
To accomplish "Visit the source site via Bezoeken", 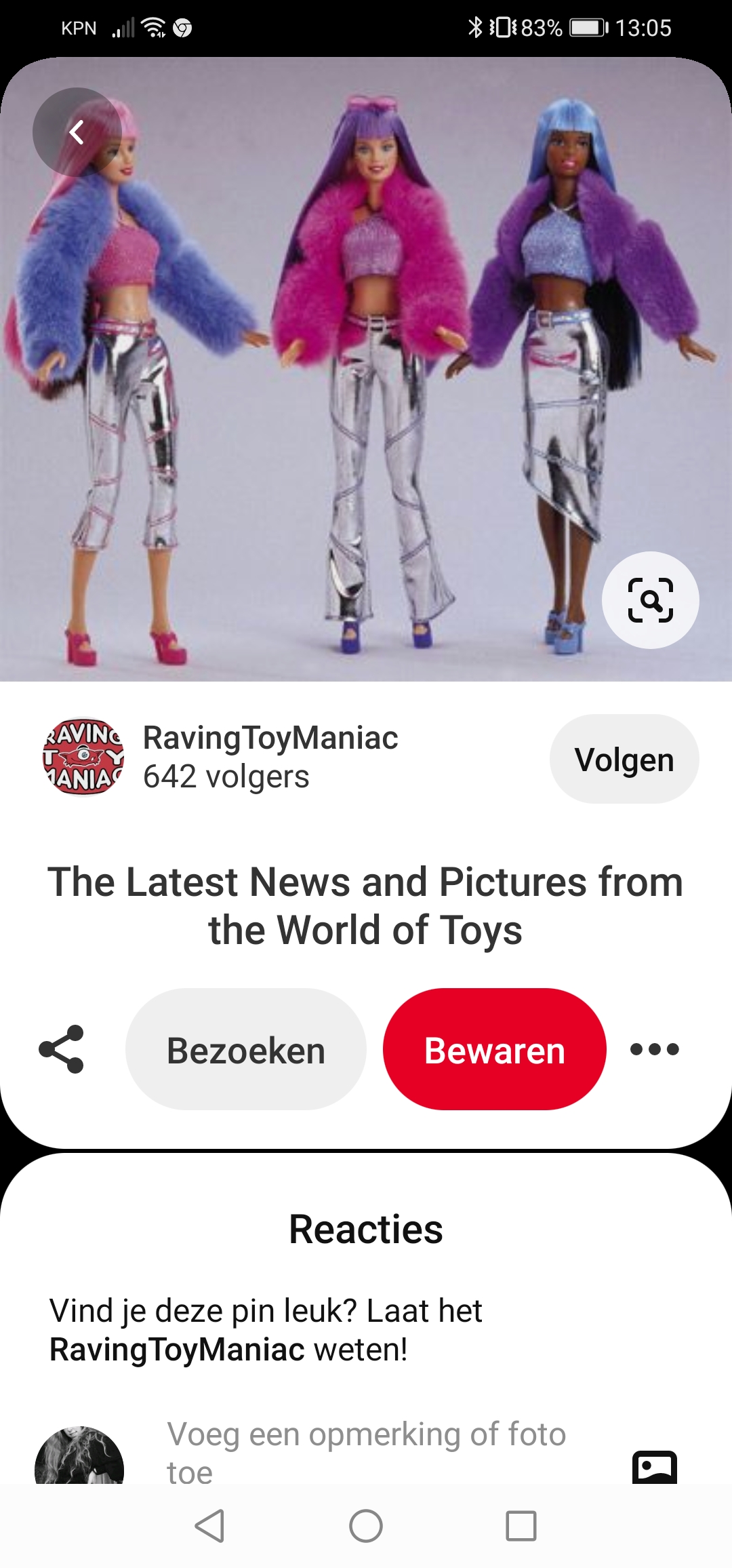I will click(246, 1049).
